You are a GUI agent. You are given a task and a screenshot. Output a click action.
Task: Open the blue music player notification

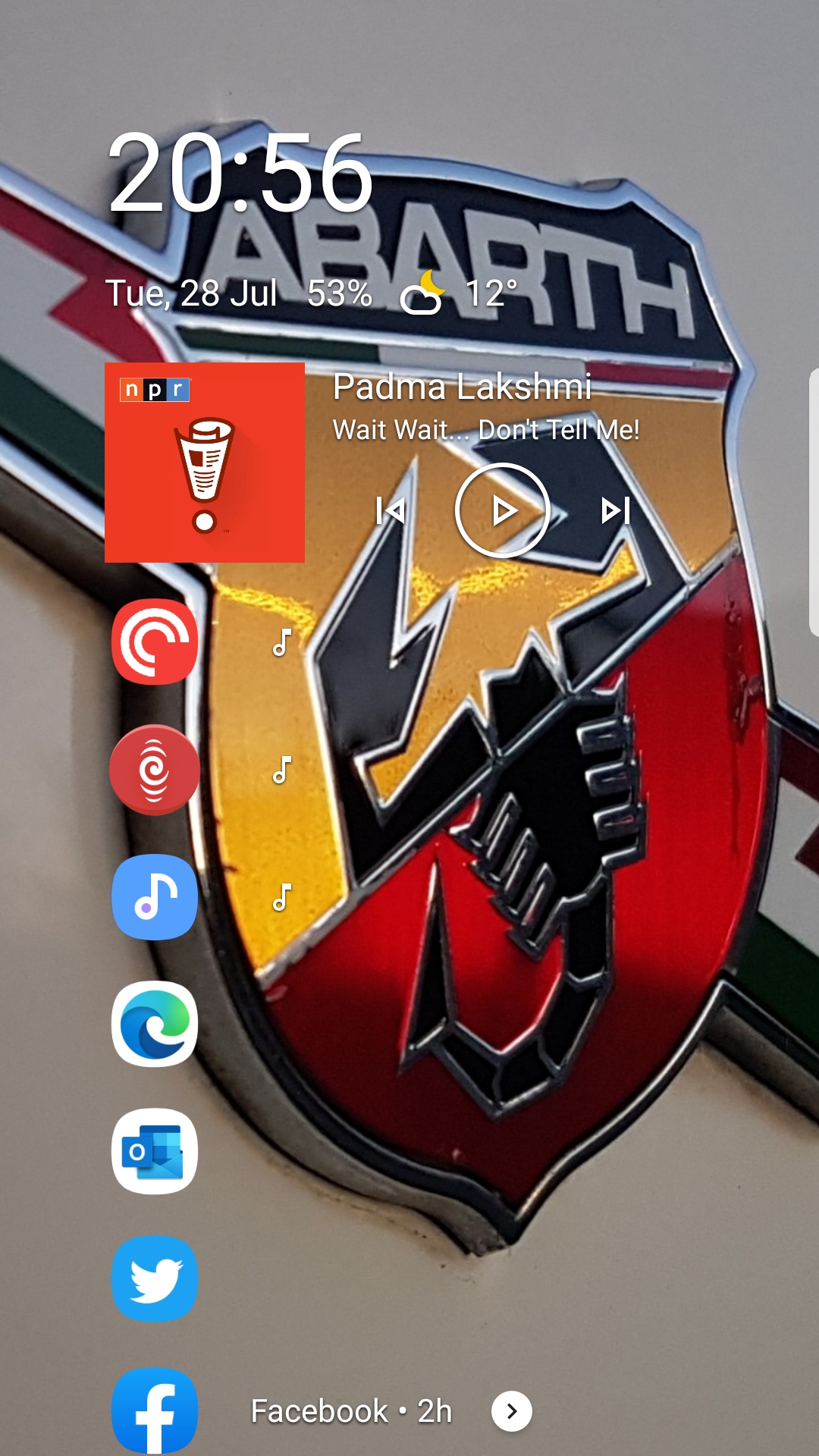coord(155,897)
